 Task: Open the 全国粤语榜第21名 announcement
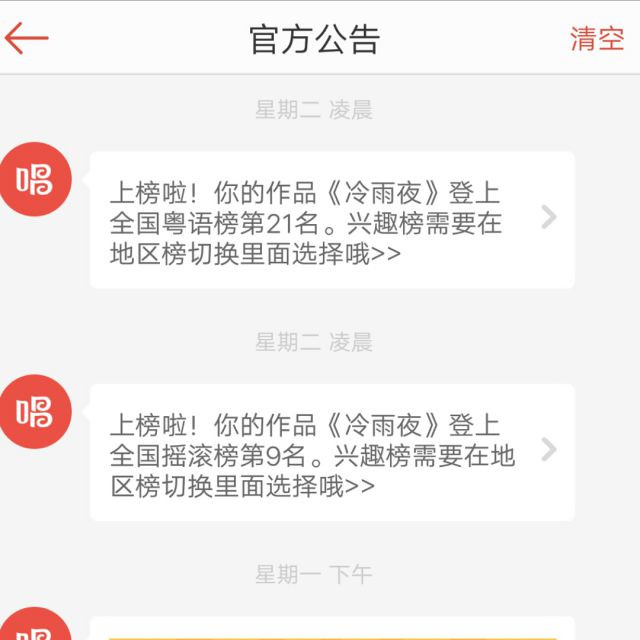(x=332, y=220)
